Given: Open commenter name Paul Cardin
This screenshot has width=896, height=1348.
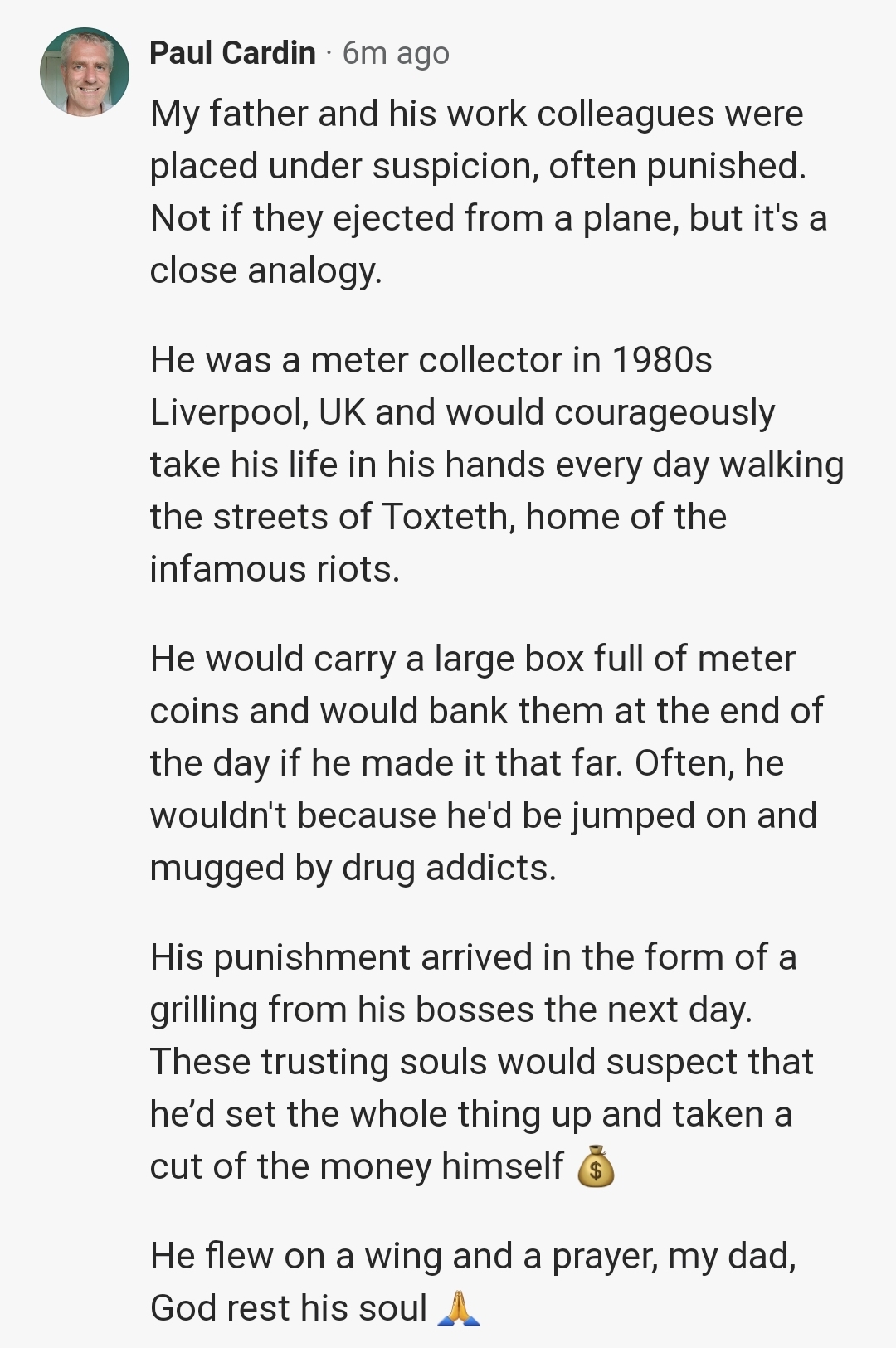Looking at the screenshot, I should [232, 53].
